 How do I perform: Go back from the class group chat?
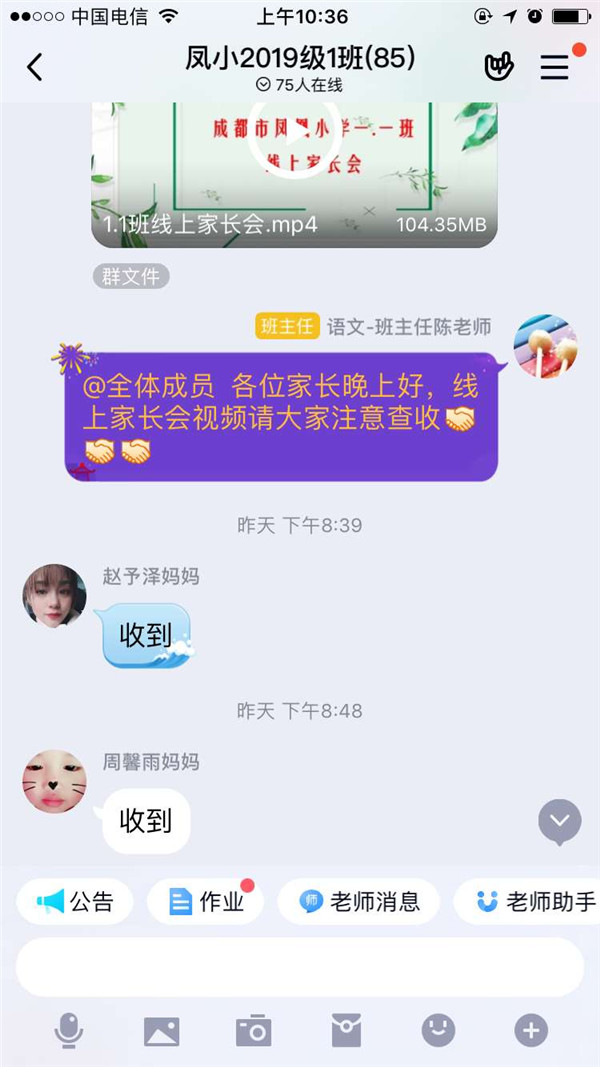(35, 67)
